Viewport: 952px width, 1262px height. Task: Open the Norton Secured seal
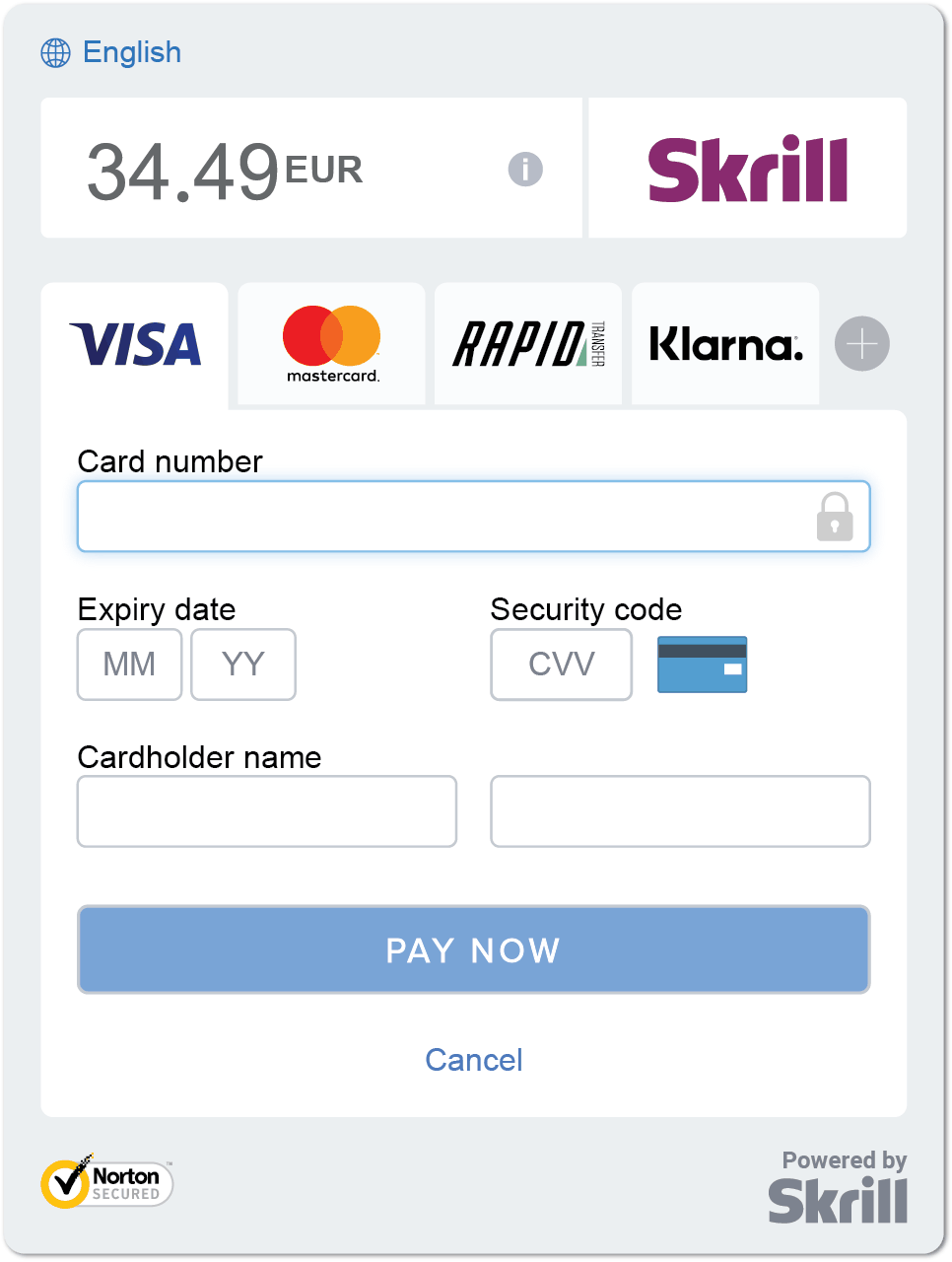(x=106, y=1183)
